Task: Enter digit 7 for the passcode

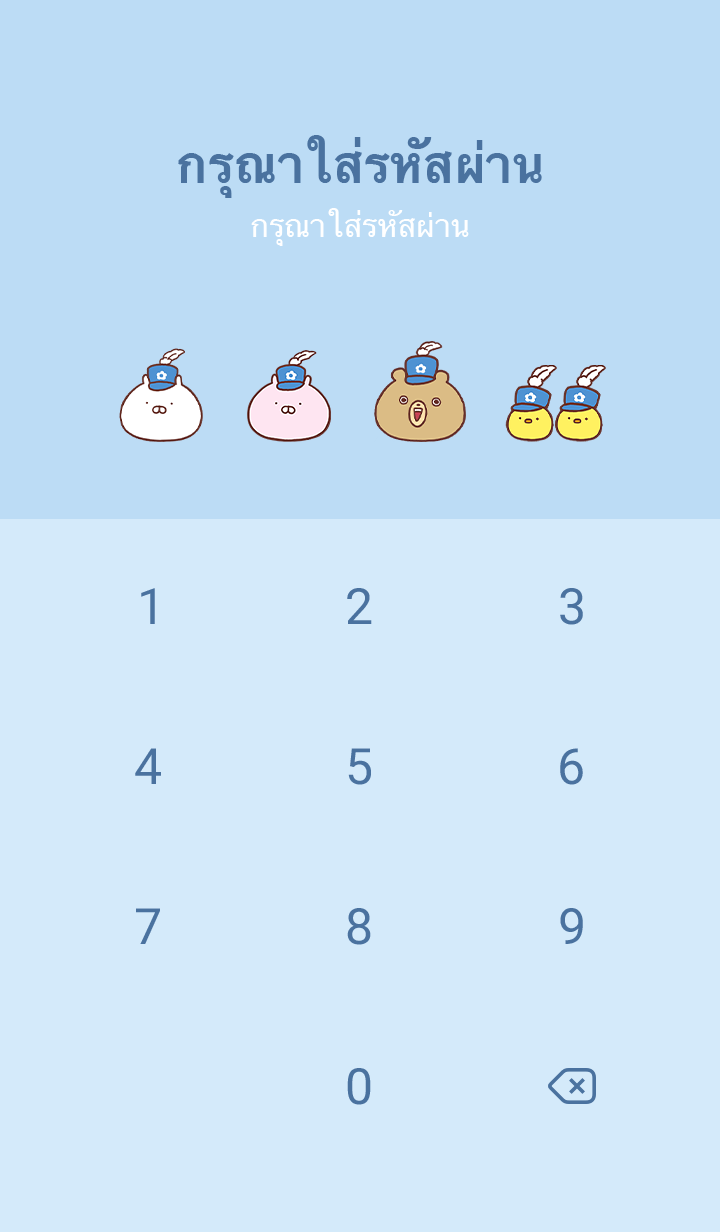Action: click(148, 927)
